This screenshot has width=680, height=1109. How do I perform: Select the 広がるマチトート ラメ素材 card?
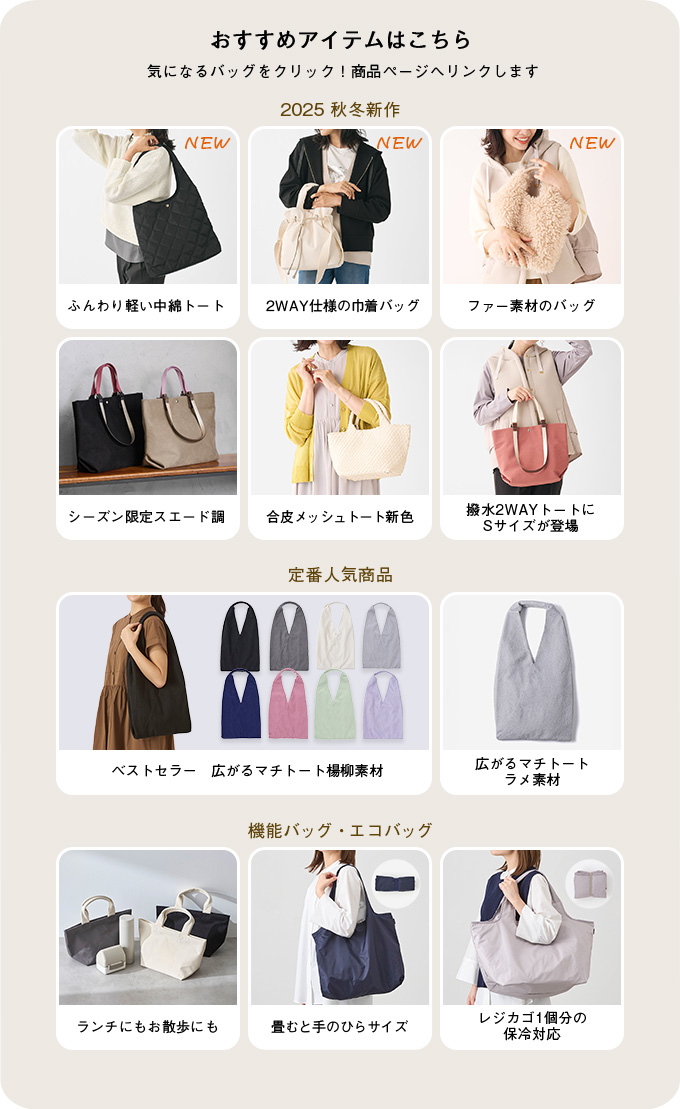532,693
